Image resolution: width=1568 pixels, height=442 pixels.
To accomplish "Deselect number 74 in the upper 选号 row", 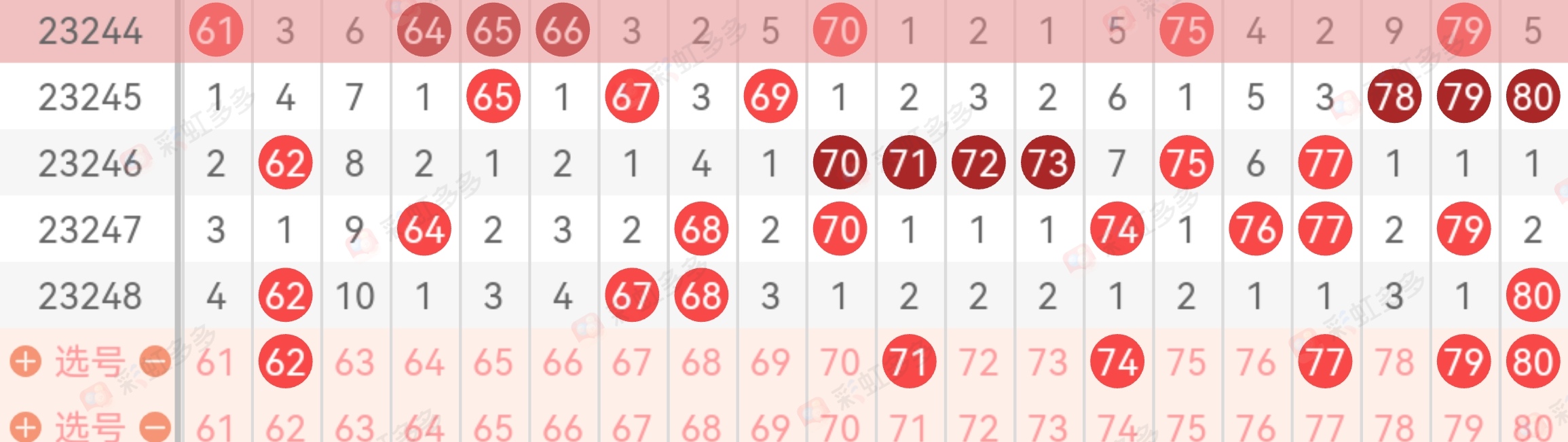I will (x=1117, y=362).
